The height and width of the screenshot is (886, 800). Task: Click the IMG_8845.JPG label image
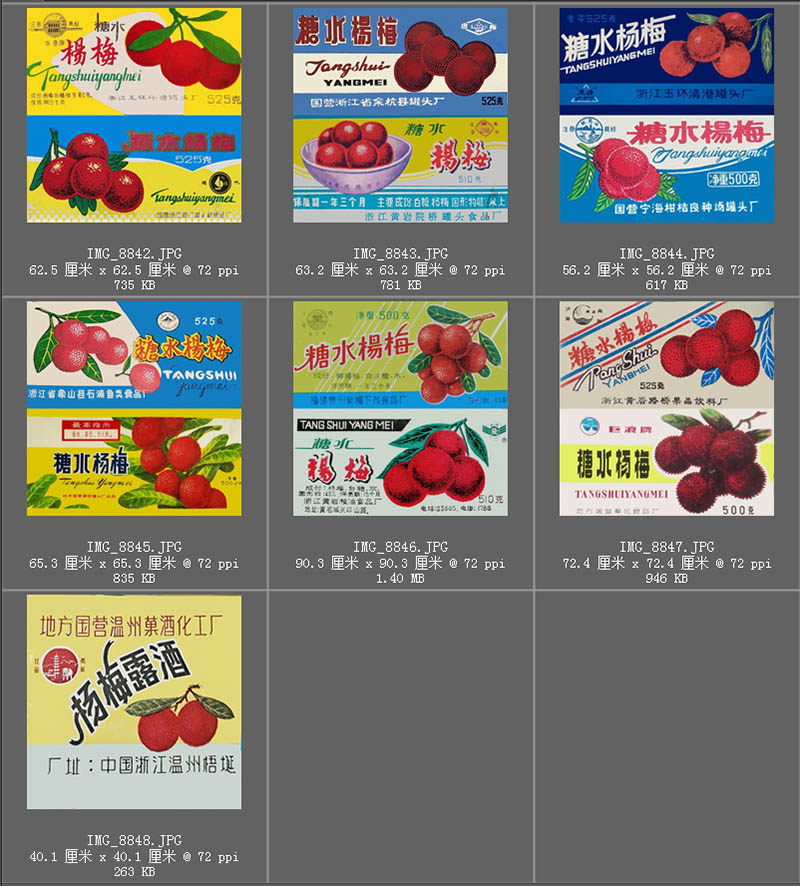coord(135,410)
